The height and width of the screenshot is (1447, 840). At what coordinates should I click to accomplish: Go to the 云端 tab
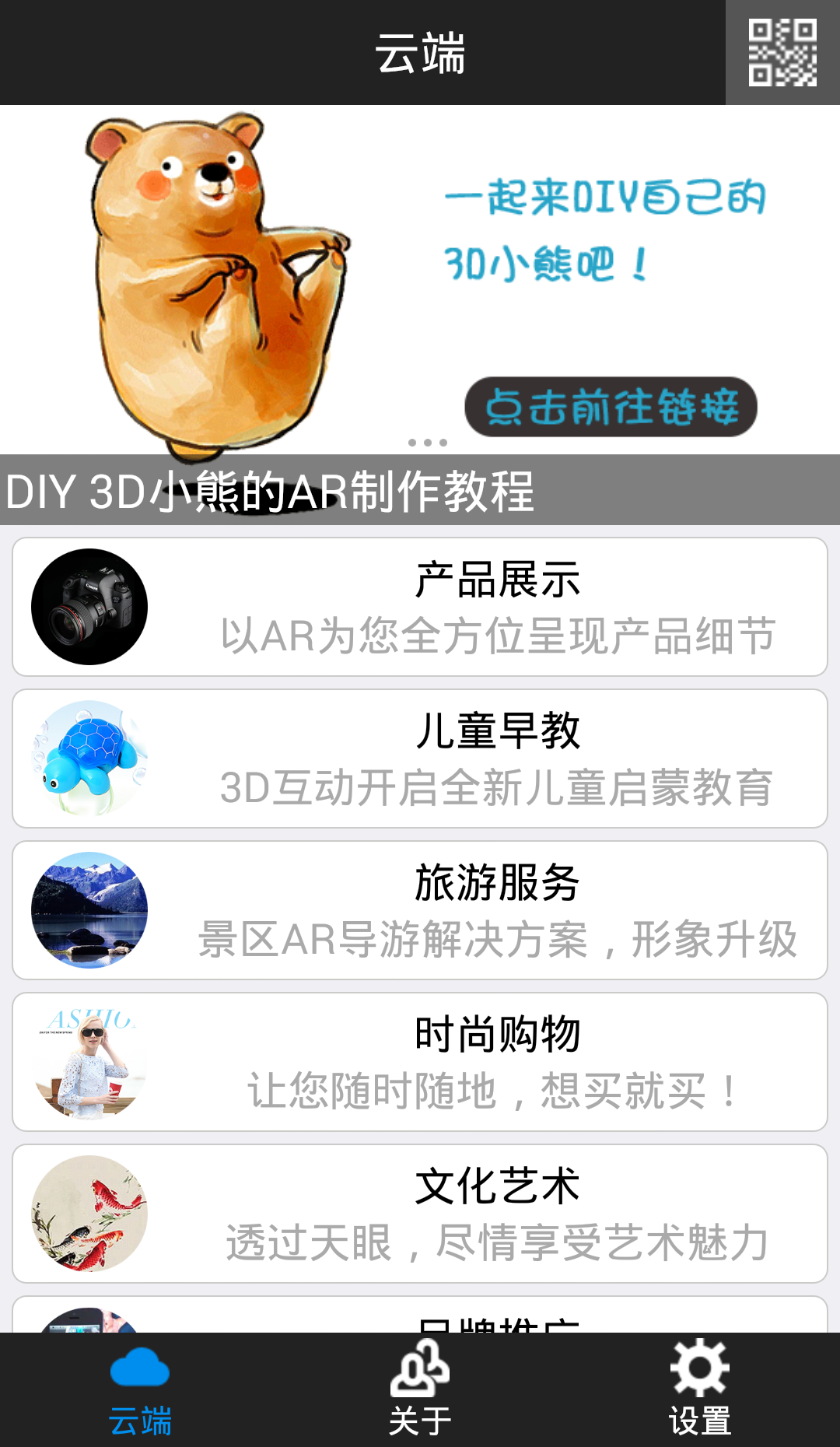[x=140, y=1389]
